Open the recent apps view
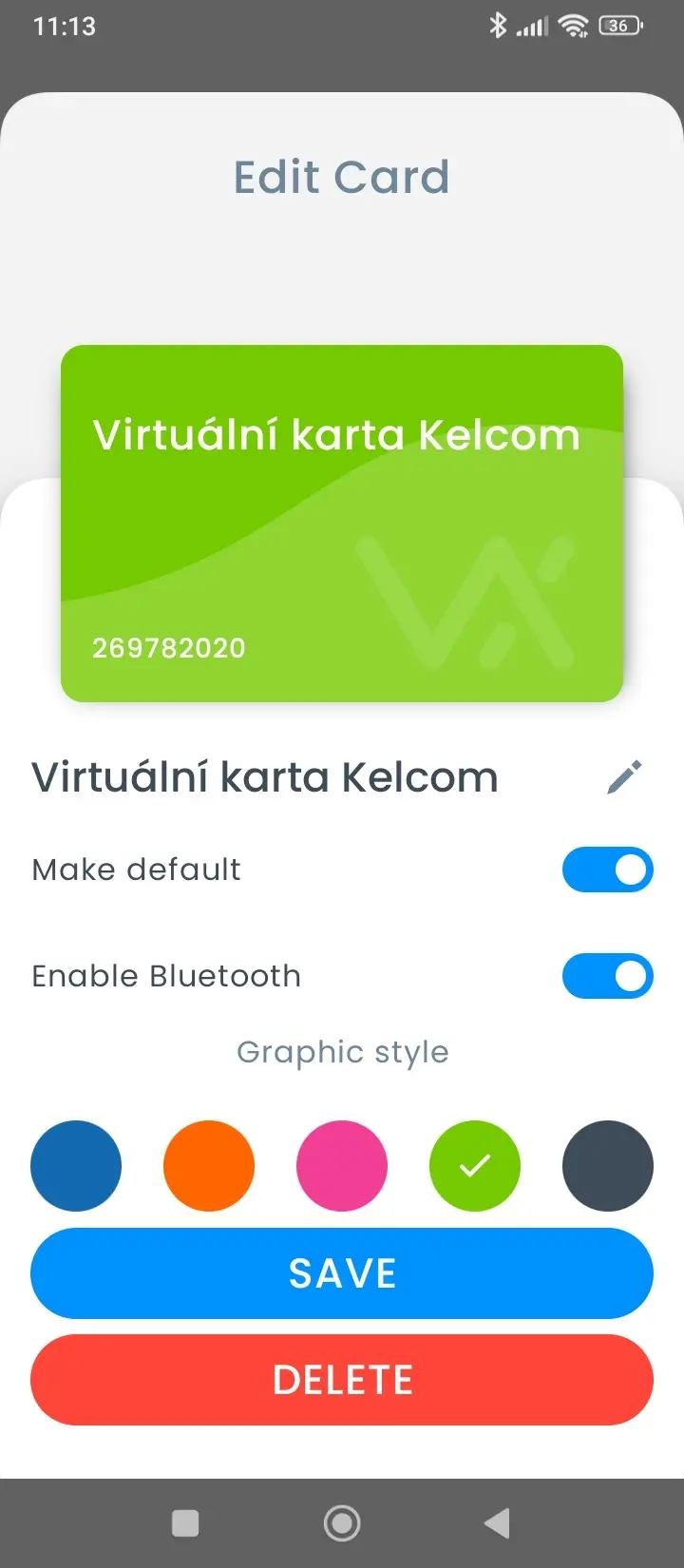This screenshot has width=684, height=1568. (185, 1523)
